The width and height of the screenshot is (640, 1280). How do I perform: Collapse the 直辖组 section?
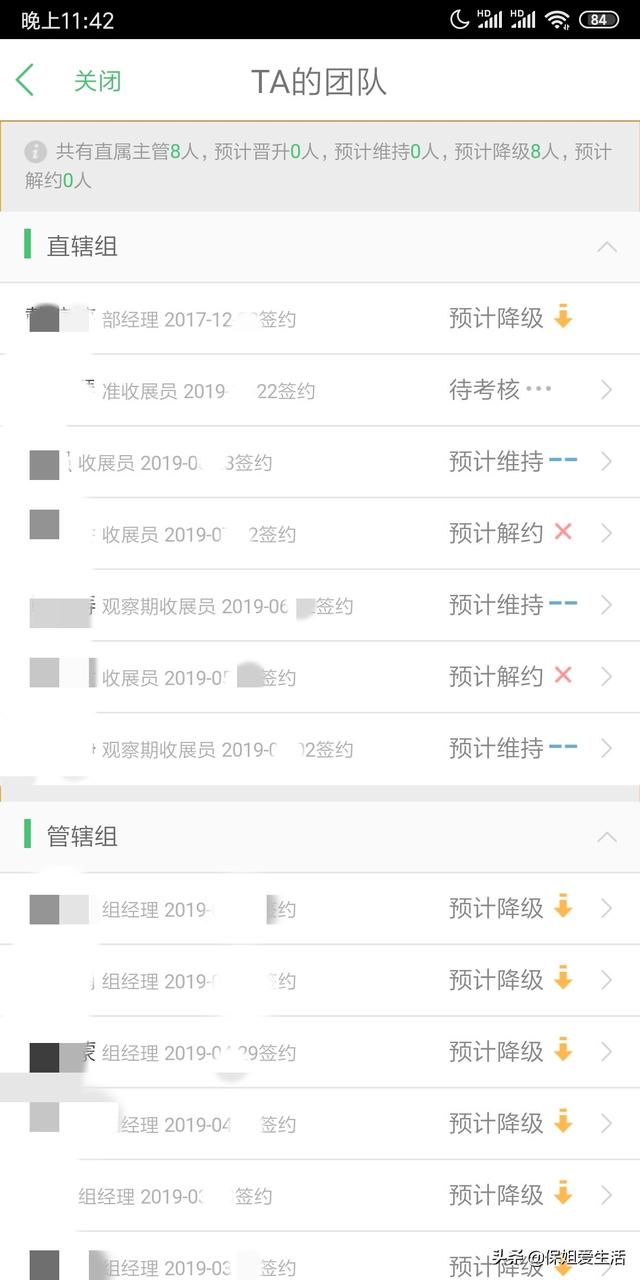606,246
